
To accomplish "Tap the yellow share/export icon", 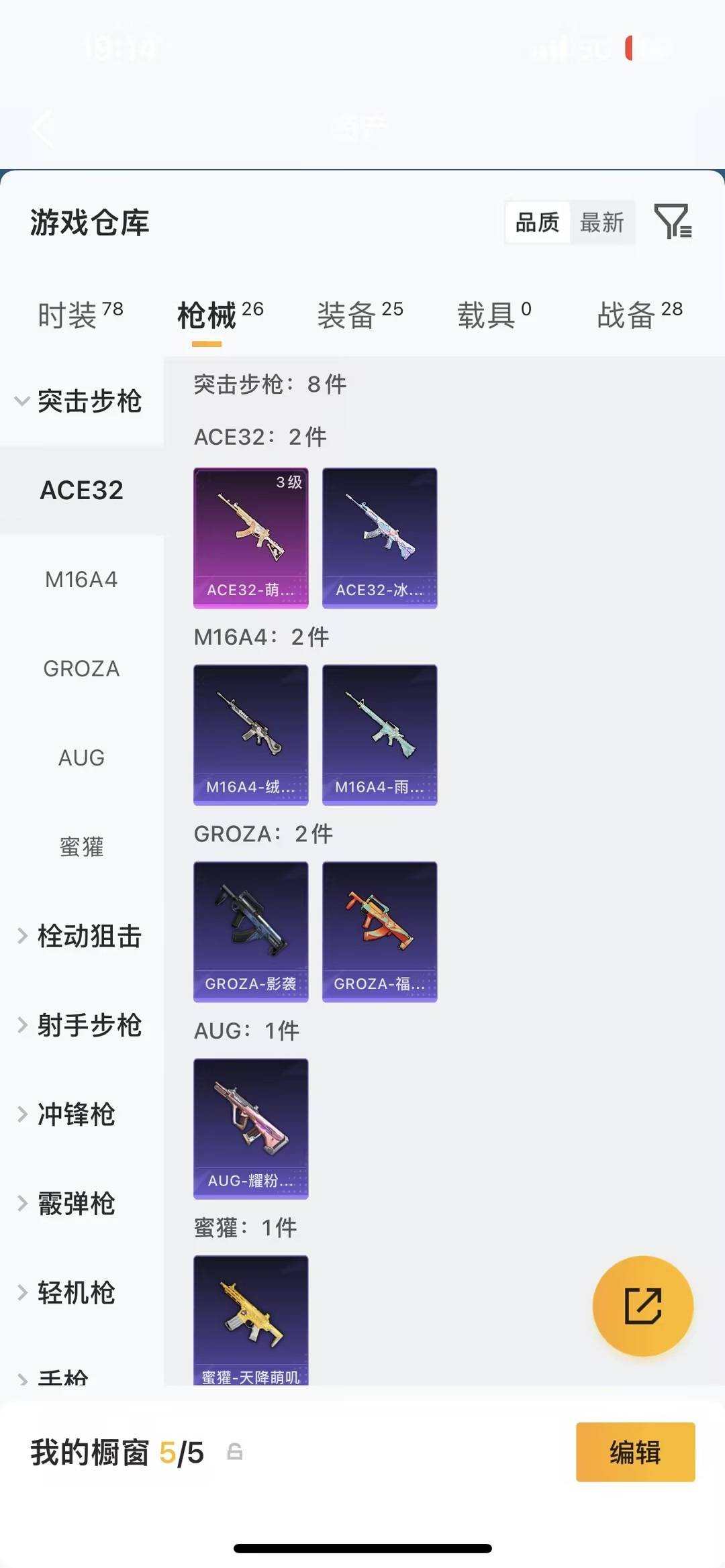I will pyautogui.click(x=642, y=1304).
